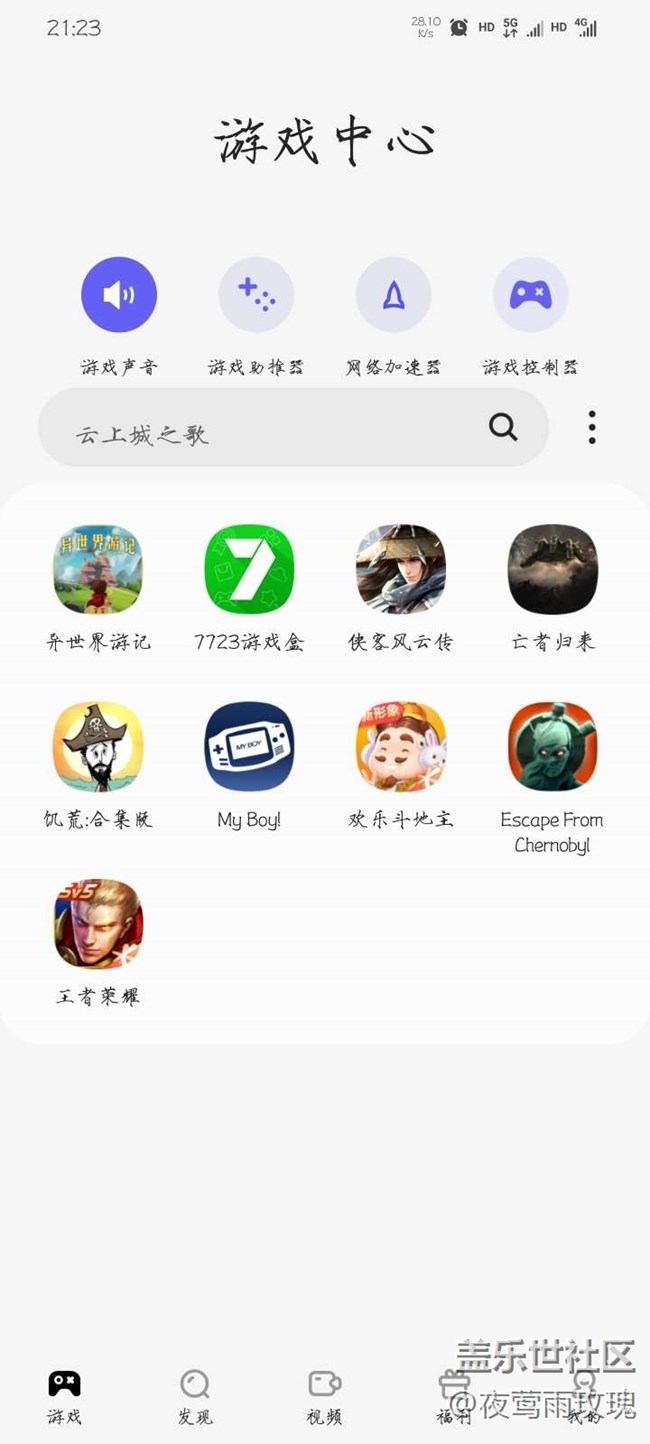
Task: Open 网络加速器 network accelerator
Action: tap(394, 294)
